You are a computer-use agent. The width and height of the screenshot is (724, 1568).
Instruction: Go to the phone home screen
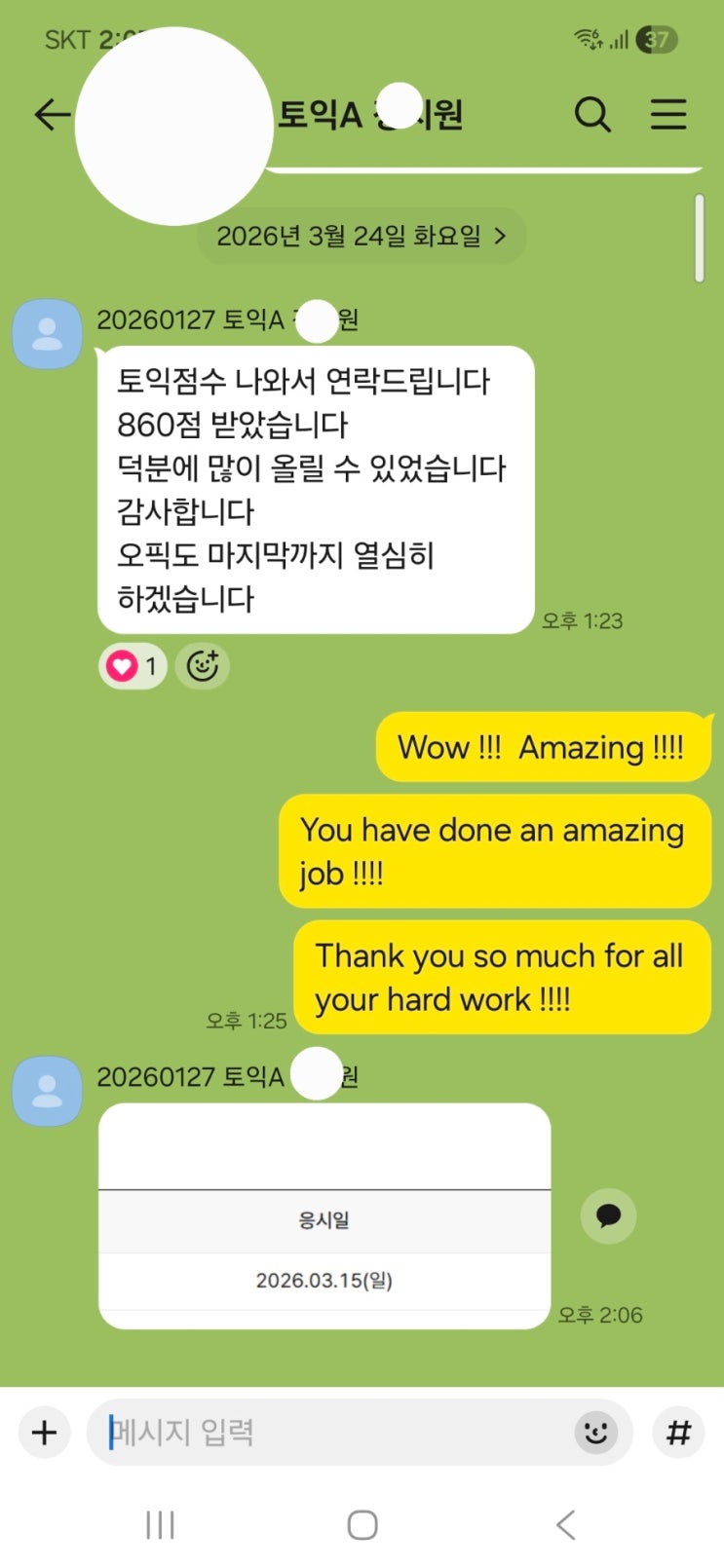[362, 1524]
